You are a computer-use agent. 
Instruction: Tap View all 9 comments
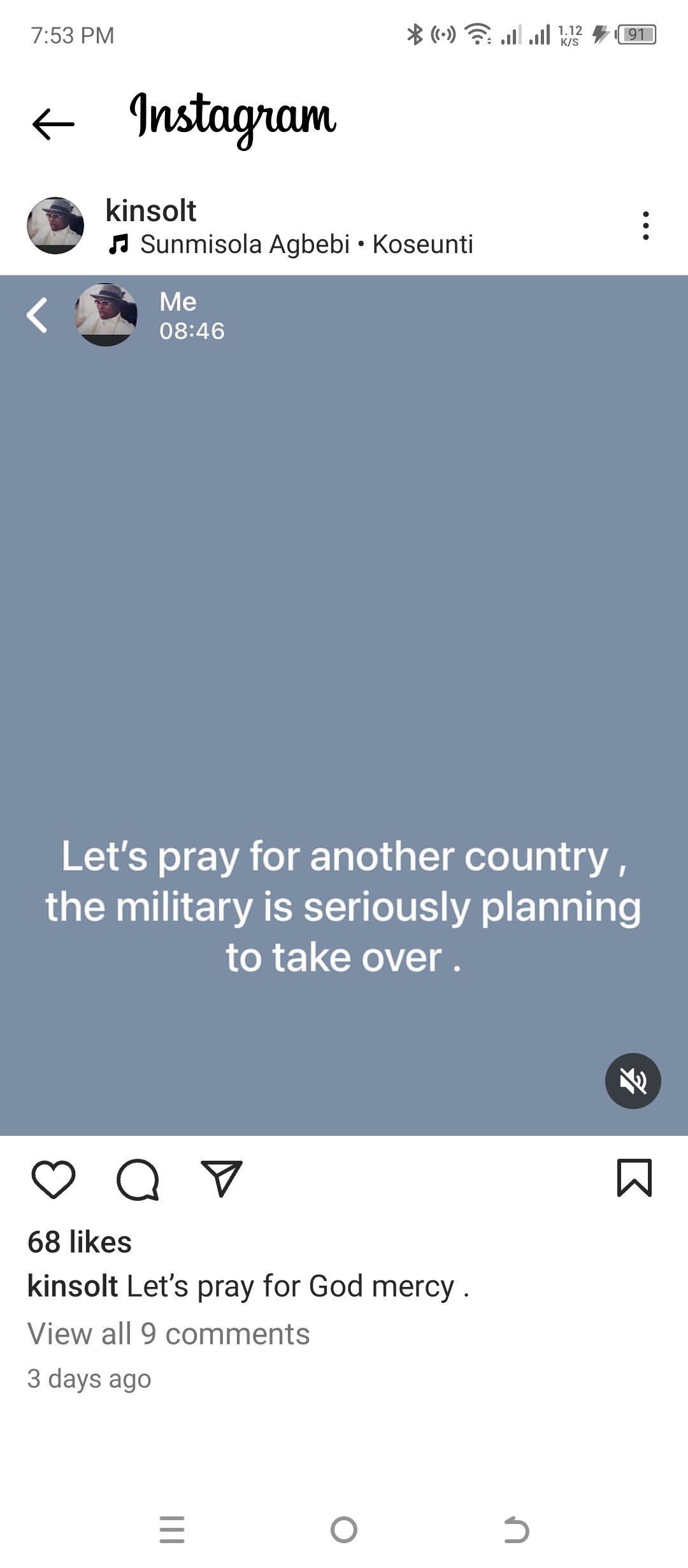tap(169, 1334)
